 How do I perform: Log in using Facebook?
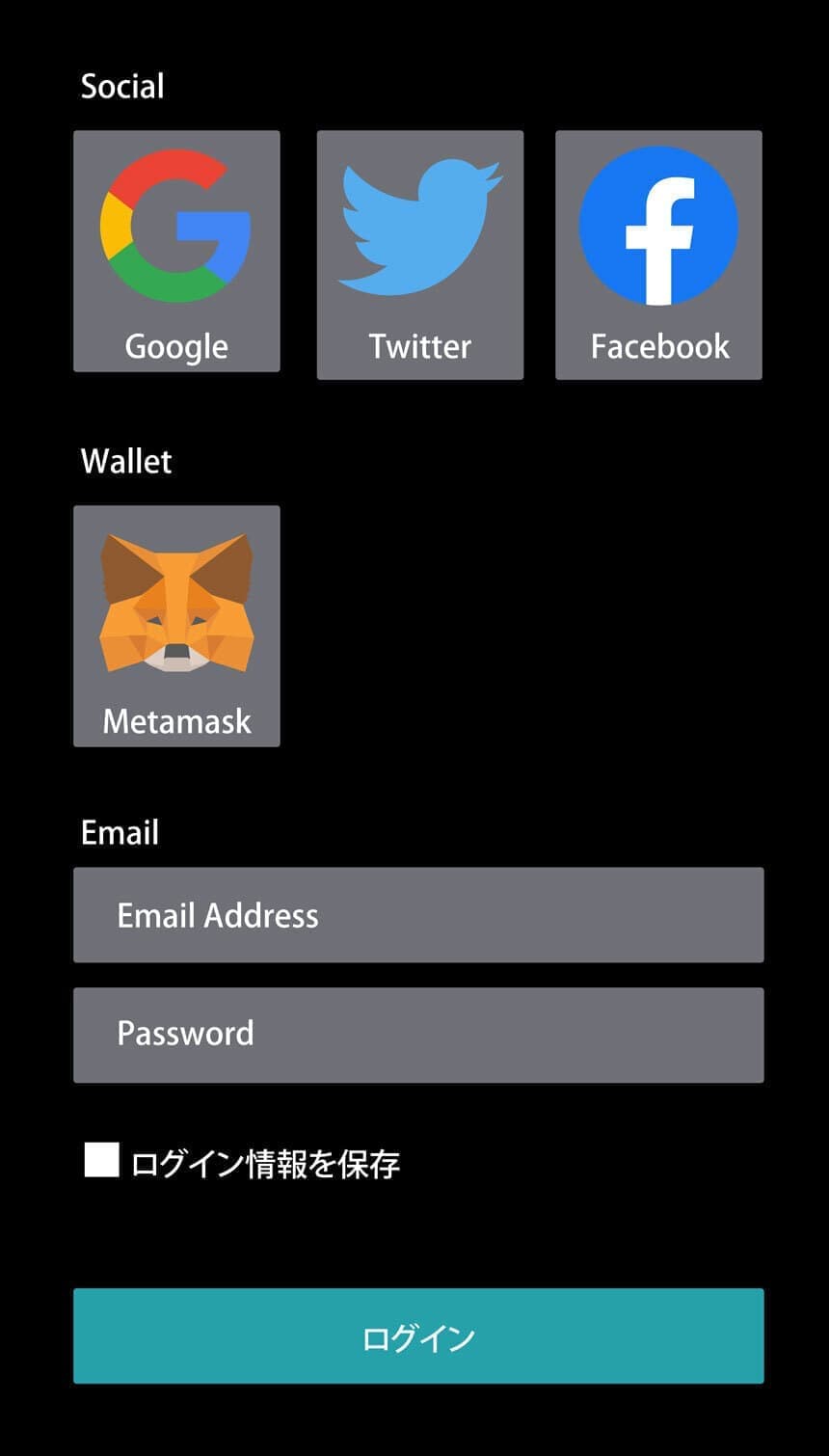click(658, 255)
